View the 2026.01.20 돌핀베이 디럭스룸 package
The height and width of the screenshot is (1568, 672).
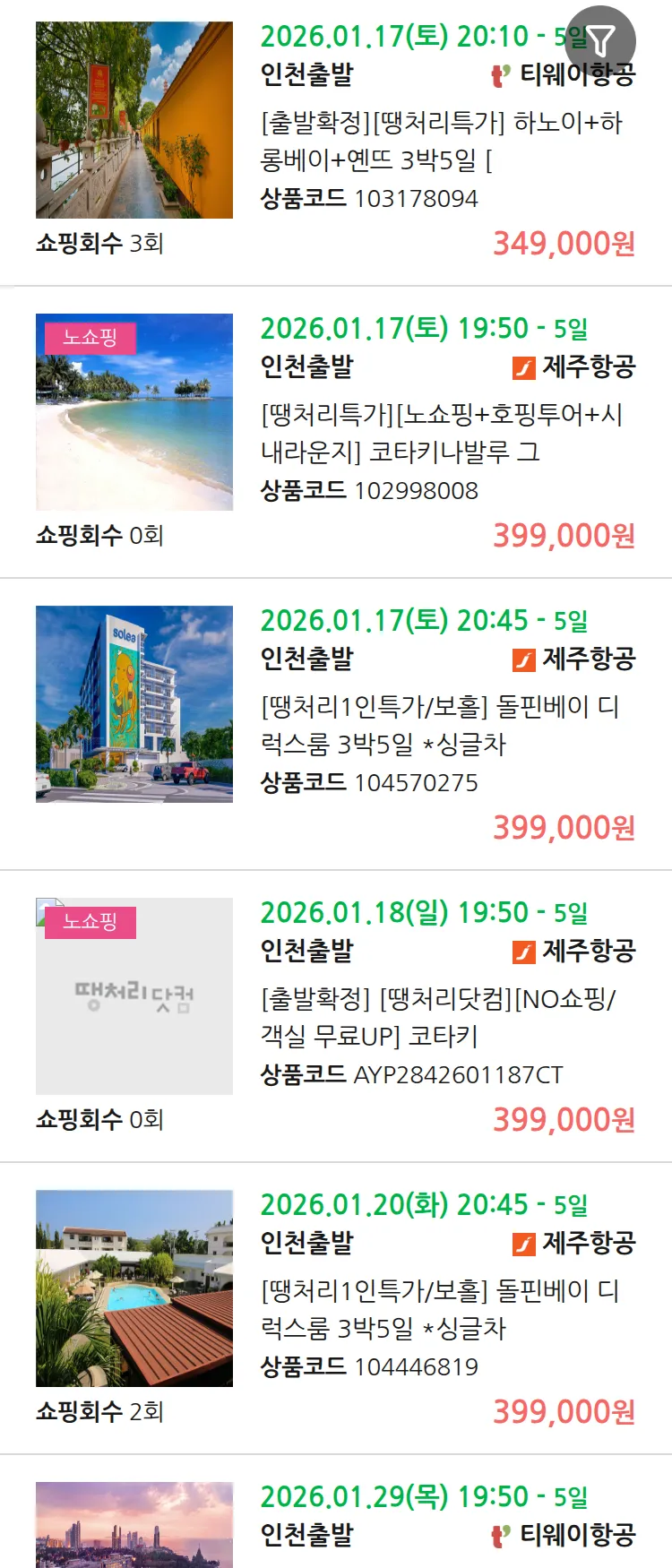tap(439, 1309)
